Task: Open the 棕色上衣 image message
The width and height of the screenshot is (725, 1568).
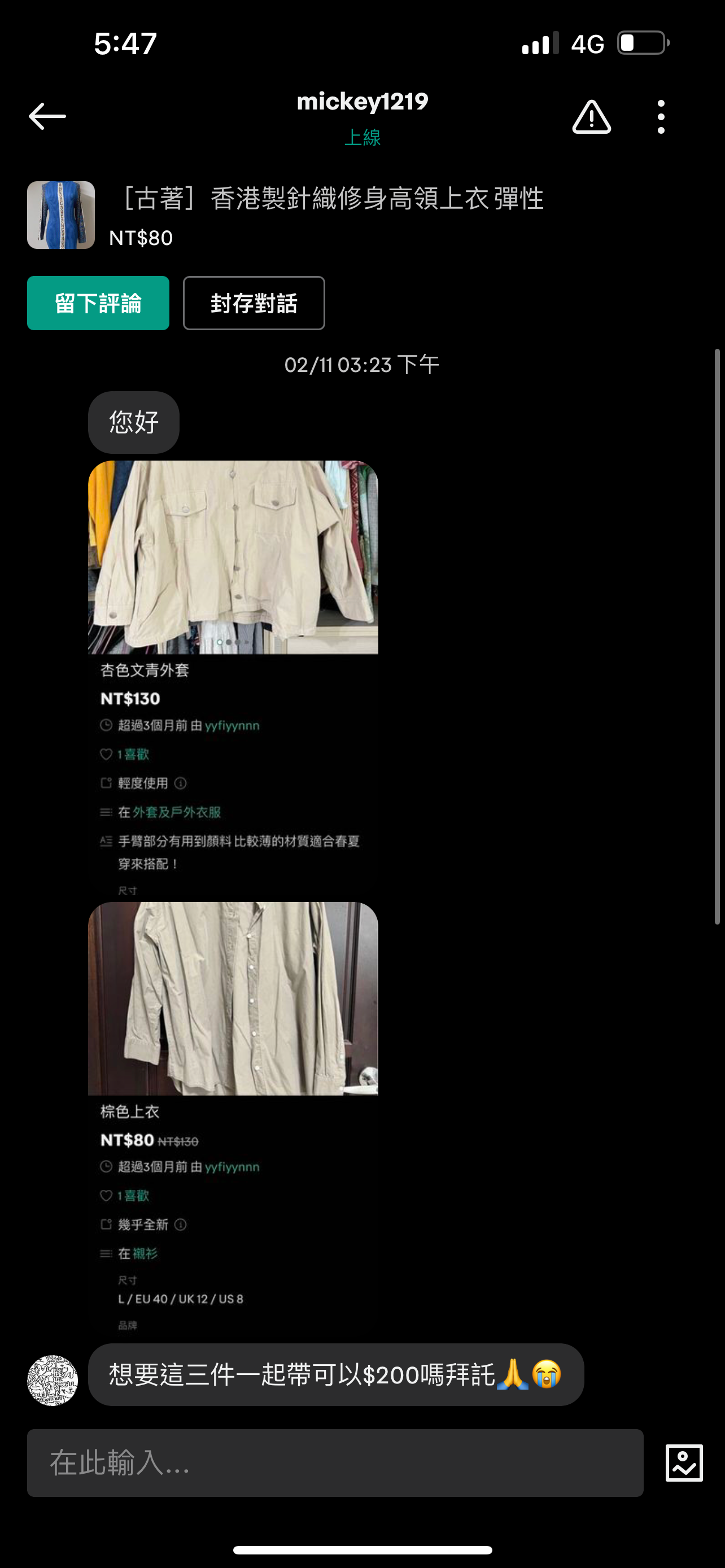Action: click(233, 1114)
